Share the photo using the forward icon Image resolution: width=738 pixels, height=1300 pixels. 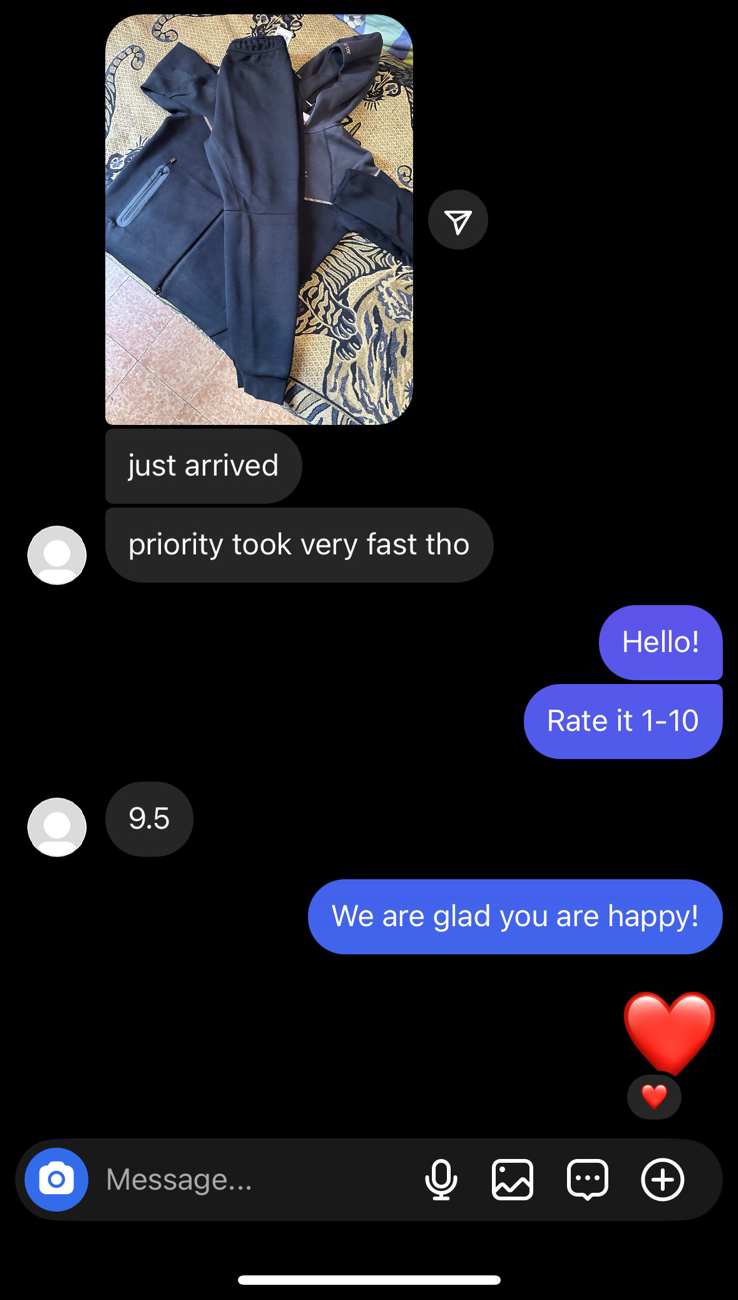coord(458,221)
